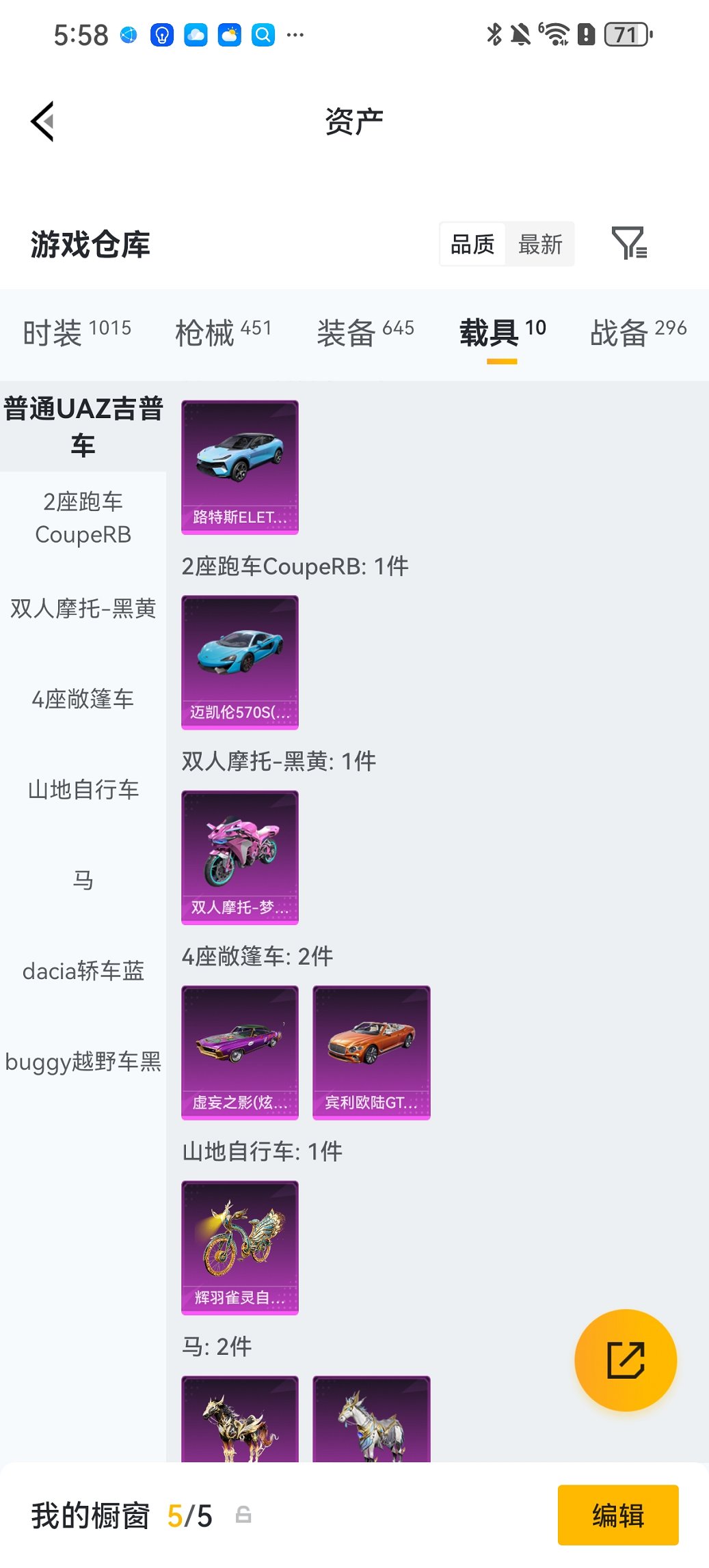Select the 马 sidebar category
709x1568 pixels.
click(82, 881)
